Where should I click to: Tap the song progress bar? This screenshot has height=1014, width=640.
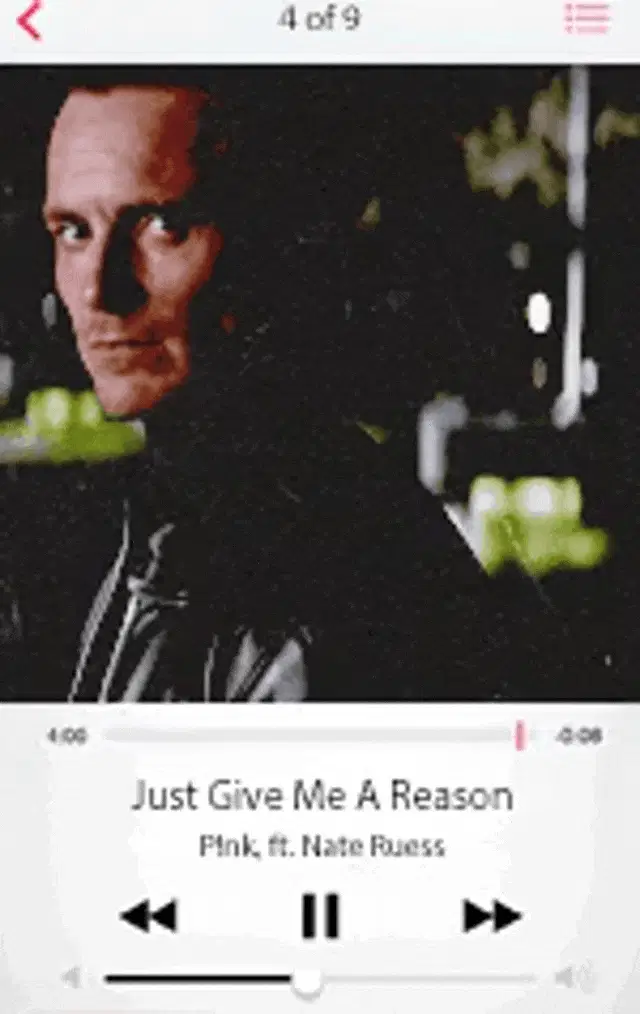pos(310,736)
